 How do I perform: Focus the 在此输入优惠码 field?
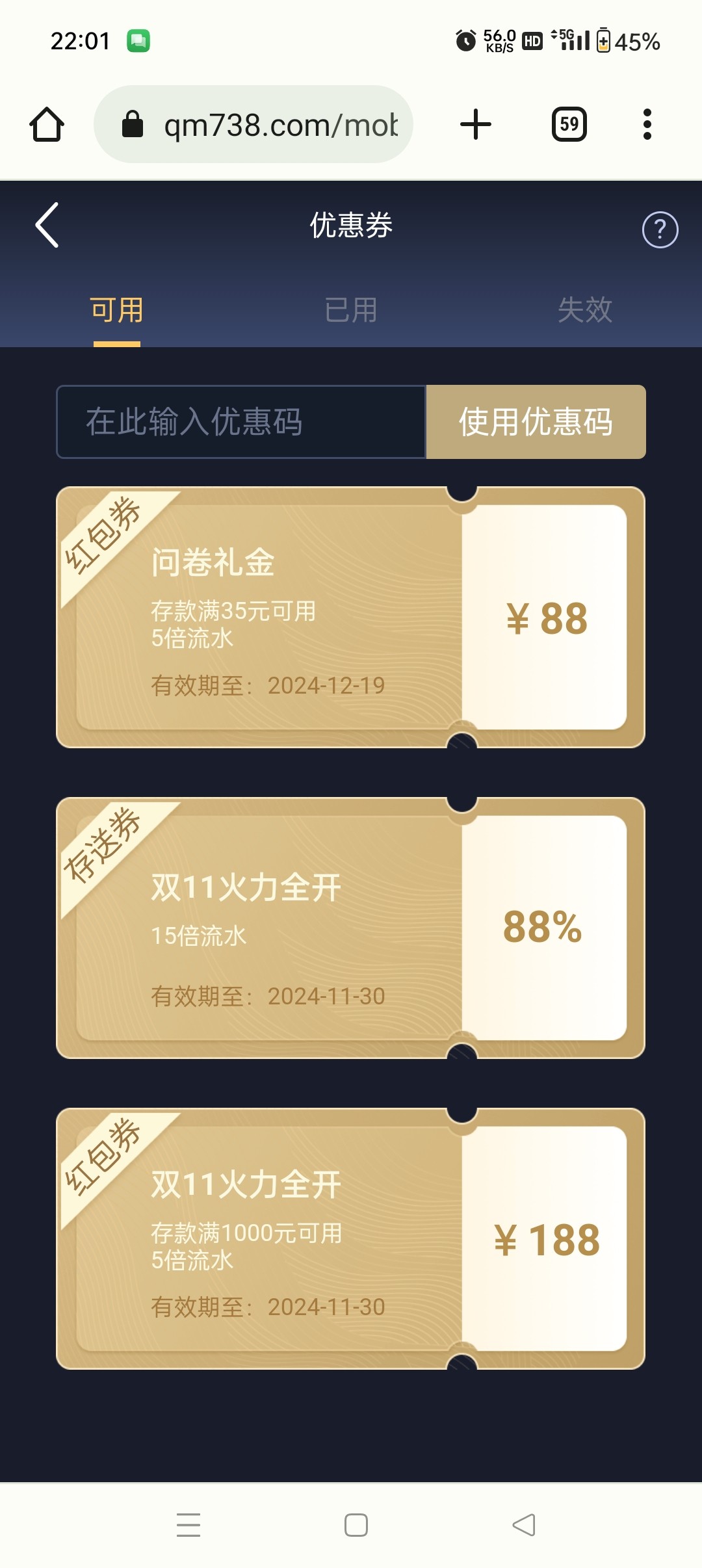(241, 422)
